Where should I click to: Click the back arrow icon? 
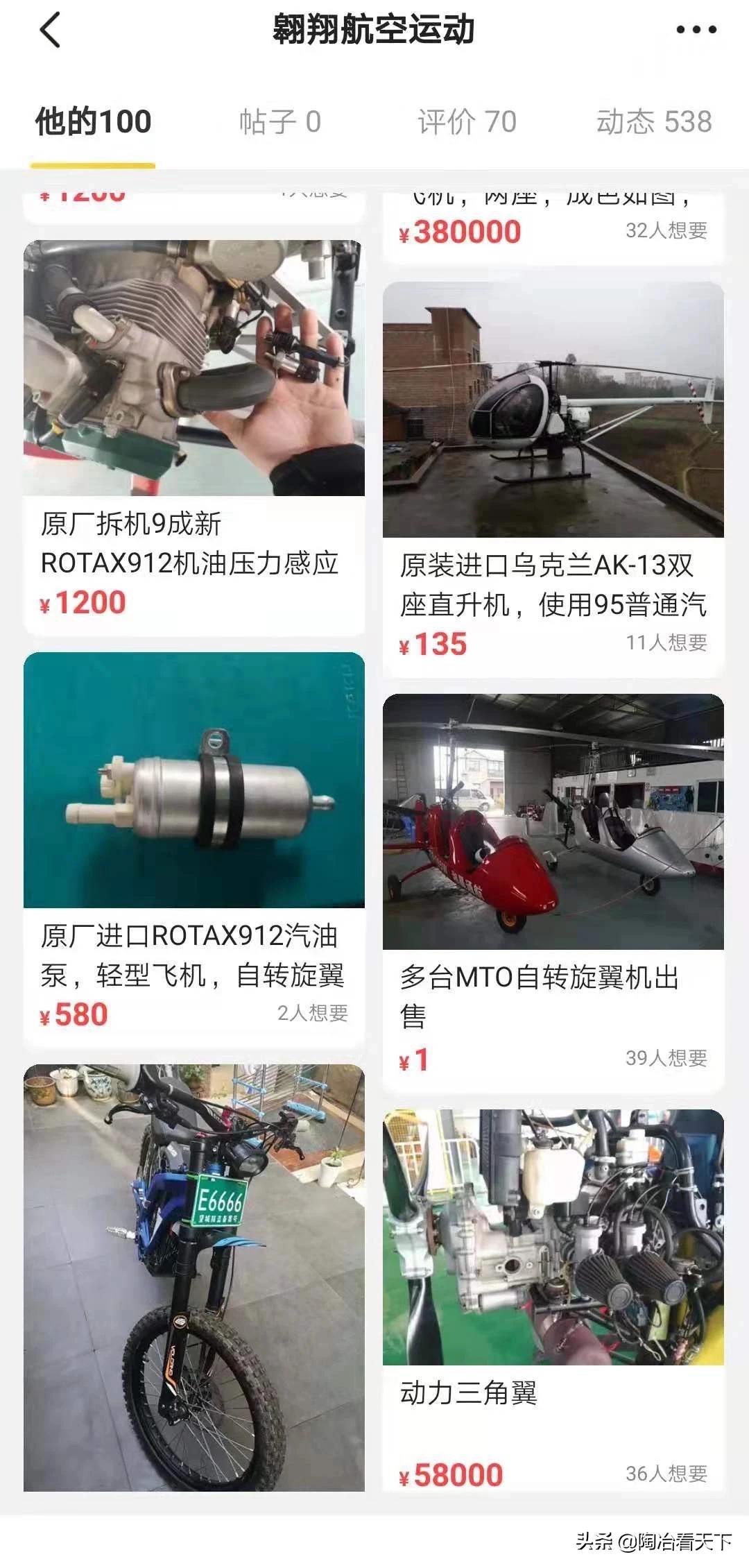[46, 31]
